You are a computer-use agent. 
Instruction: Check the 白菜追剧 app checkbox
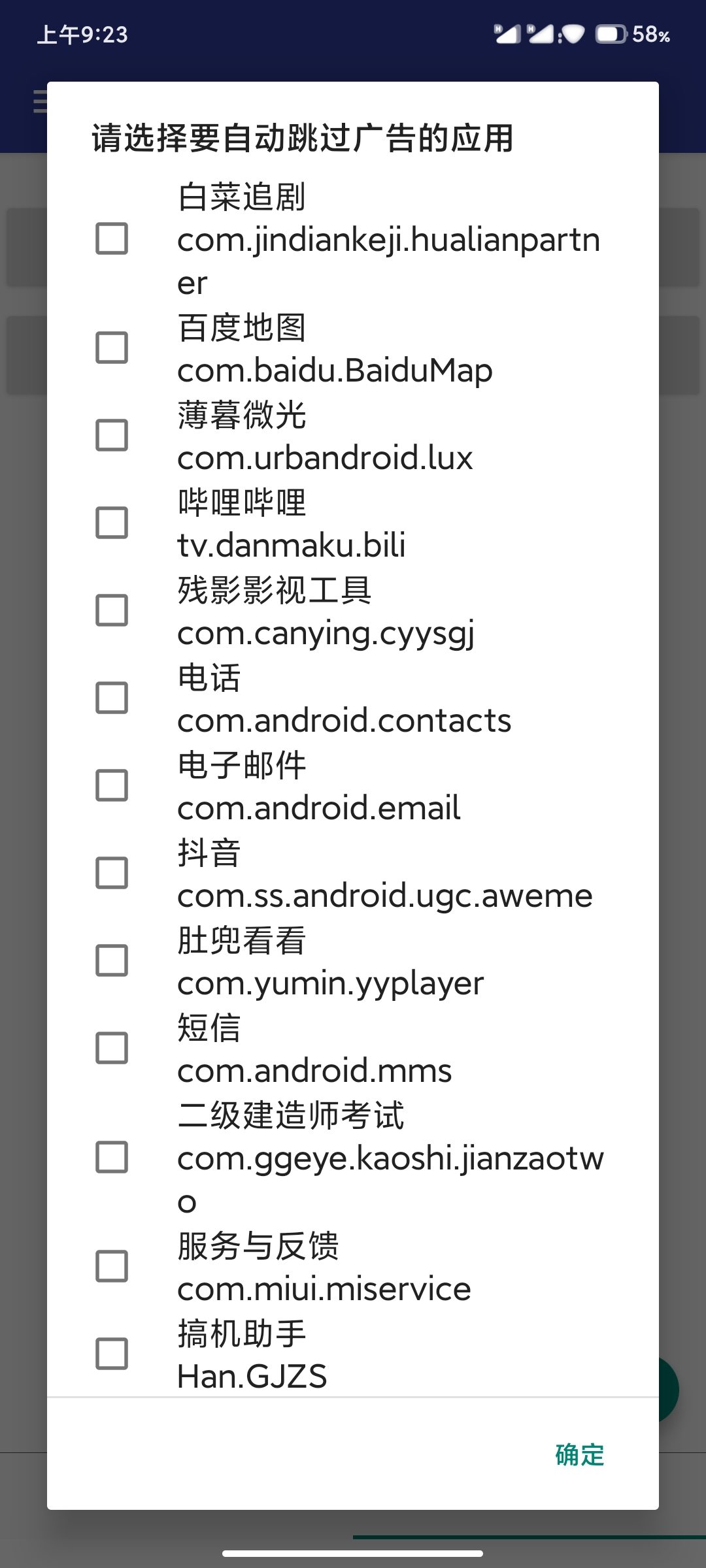(x=112, y=238)
